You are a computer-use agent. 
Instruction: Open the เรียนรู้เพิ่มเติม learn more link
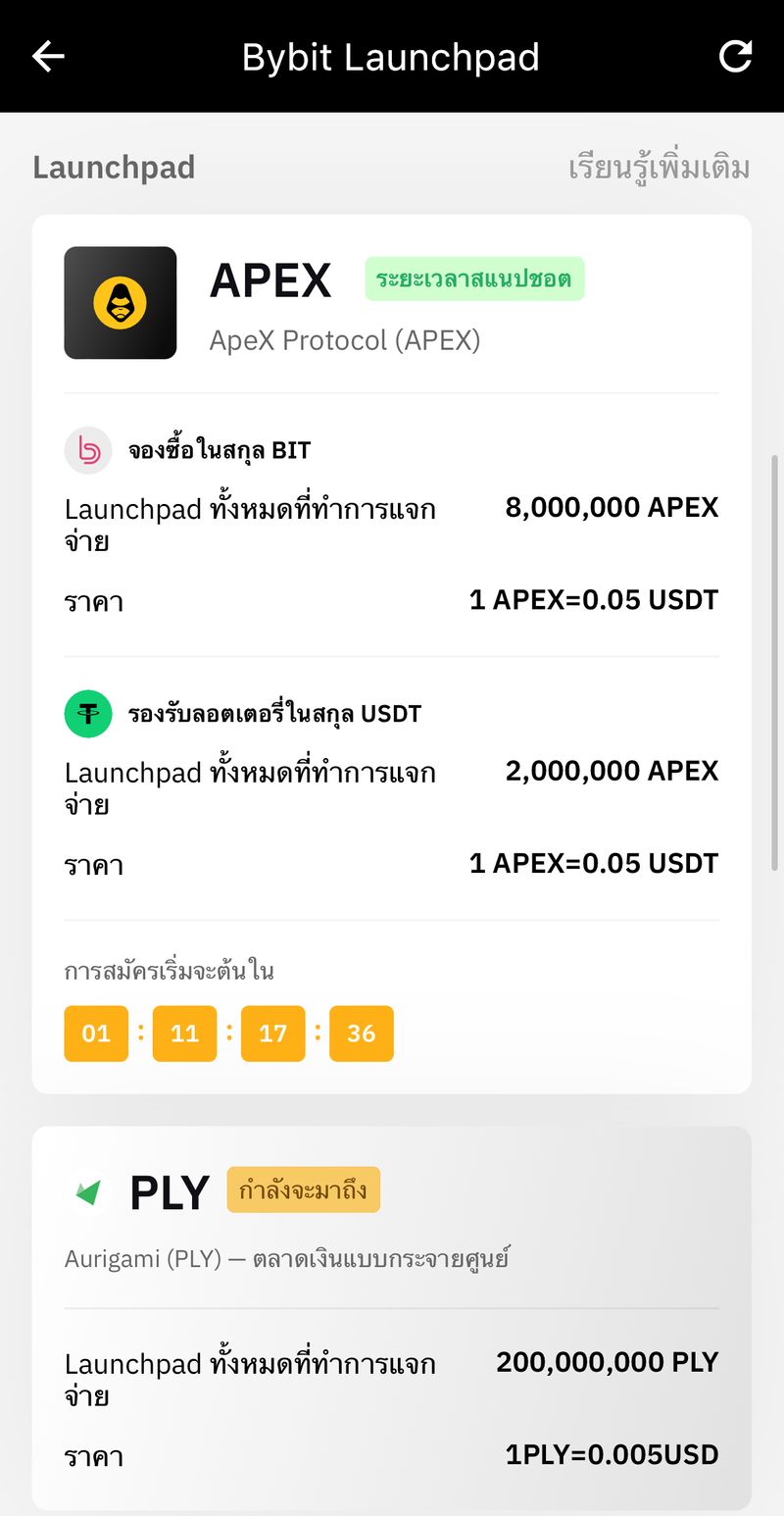click(659, 167)
